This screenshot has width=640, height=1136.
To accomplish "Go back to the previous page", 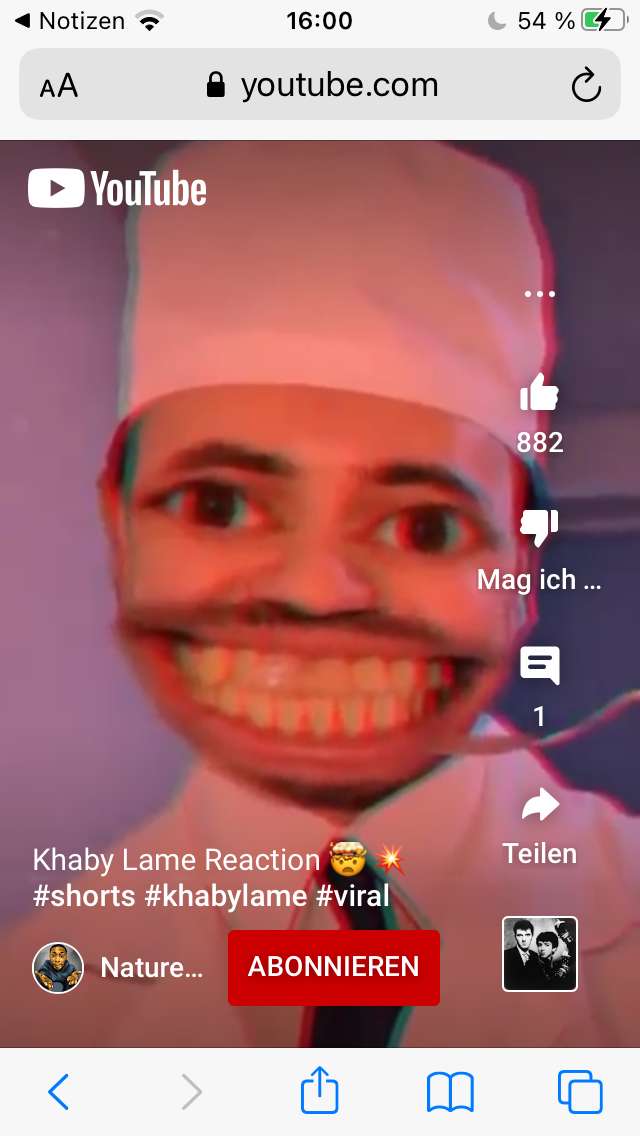I will point(59,1092).
